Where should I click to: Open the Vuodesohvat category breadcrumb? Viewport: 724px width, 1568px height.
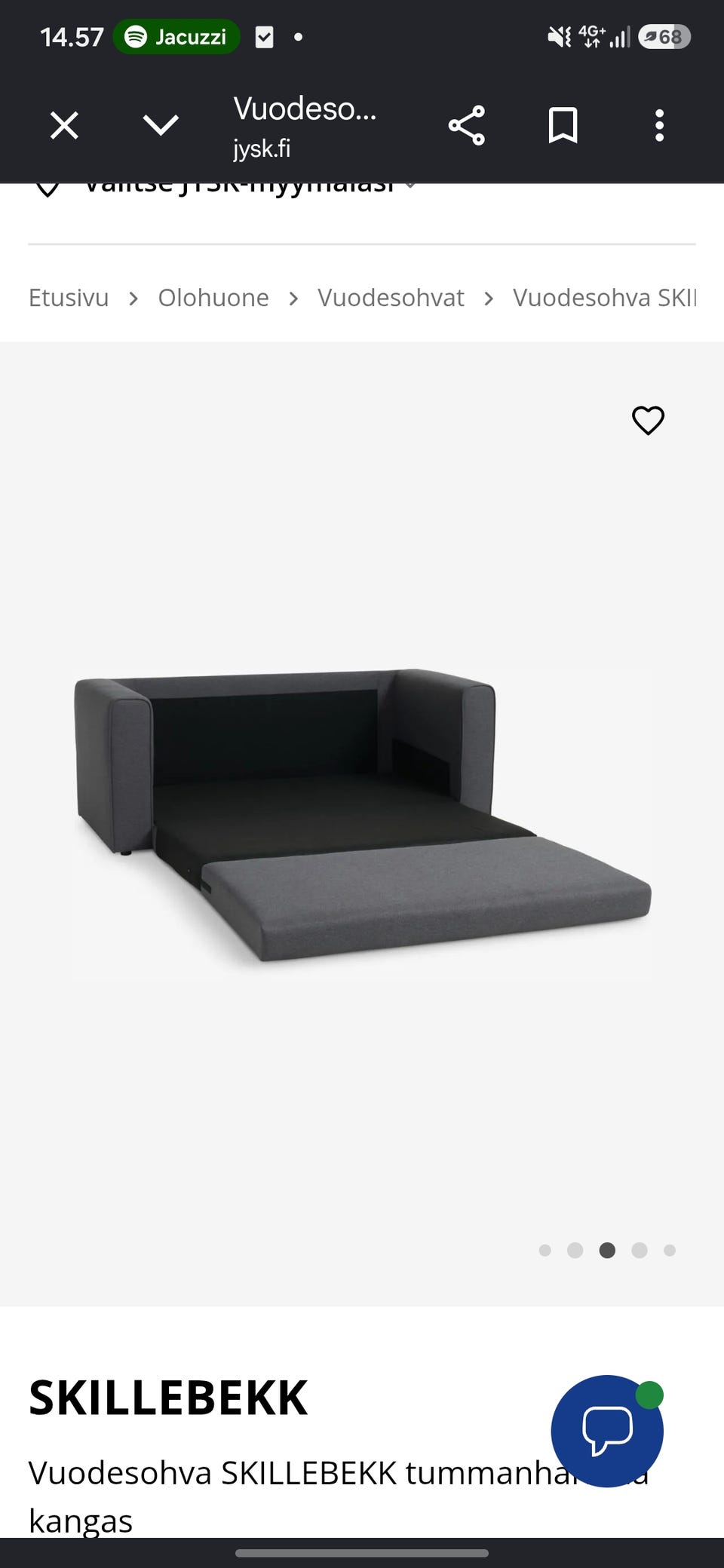391,298
